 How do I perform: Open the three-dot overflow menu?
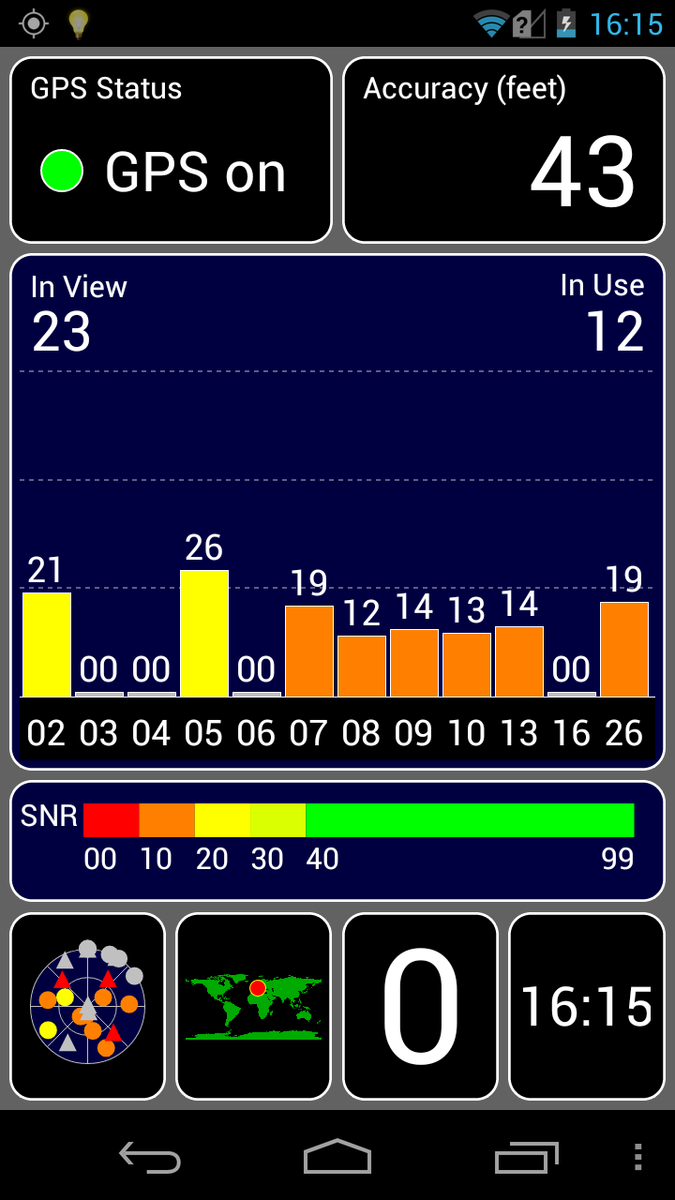[638, 1157]
